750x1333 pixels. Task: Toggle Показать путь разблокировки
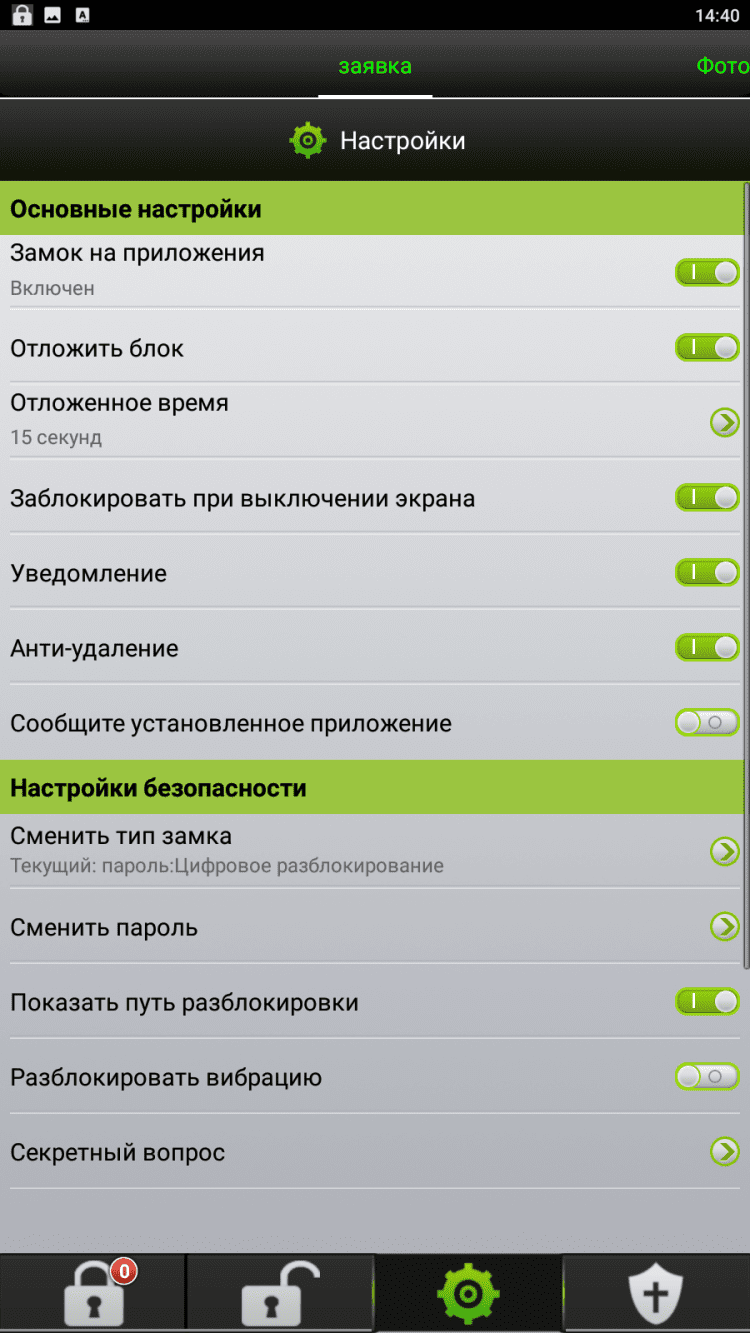[707, 1001]
